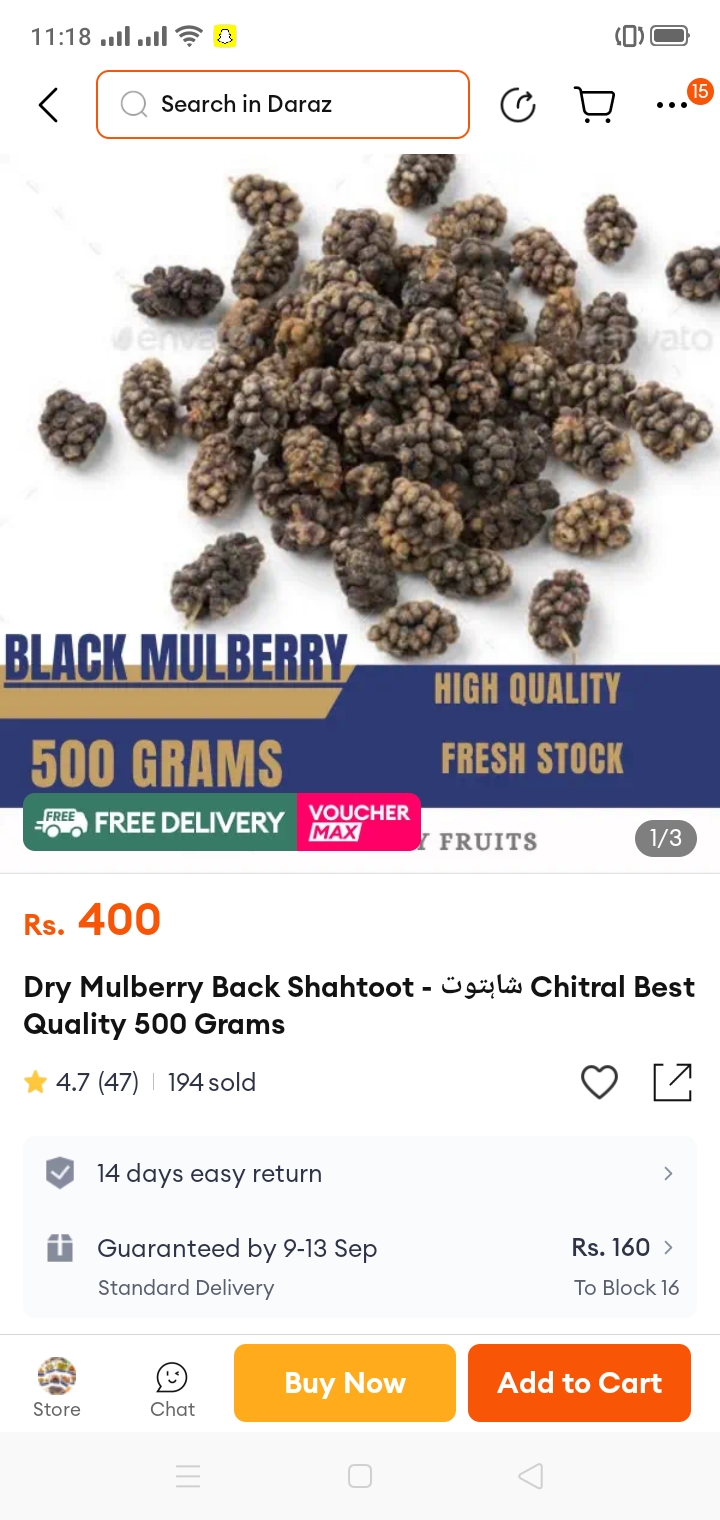Screen dimensions: 720x1520
Task: Tap Buy Now
Action: coord(345,1383)
